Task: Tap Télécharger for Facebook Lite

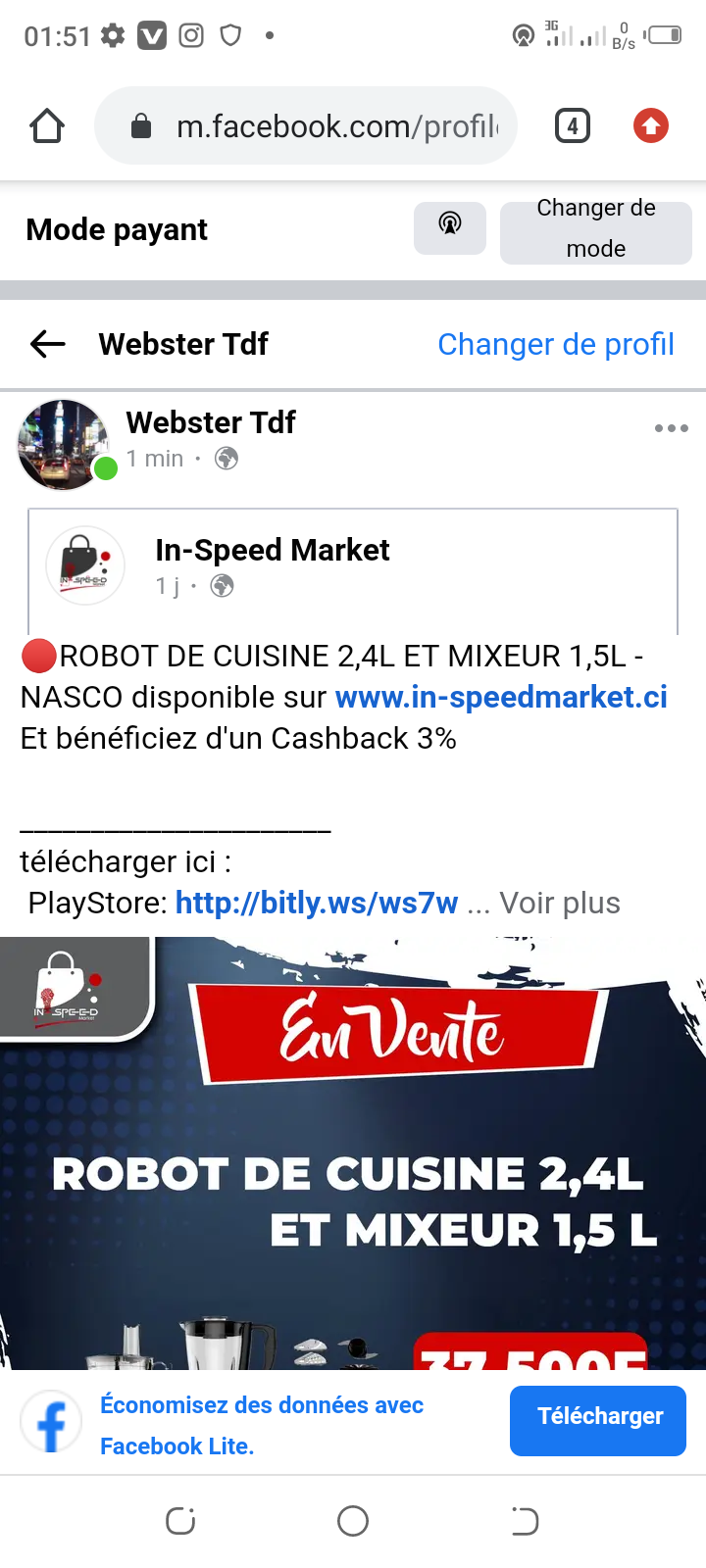Action: (597, 1420)
